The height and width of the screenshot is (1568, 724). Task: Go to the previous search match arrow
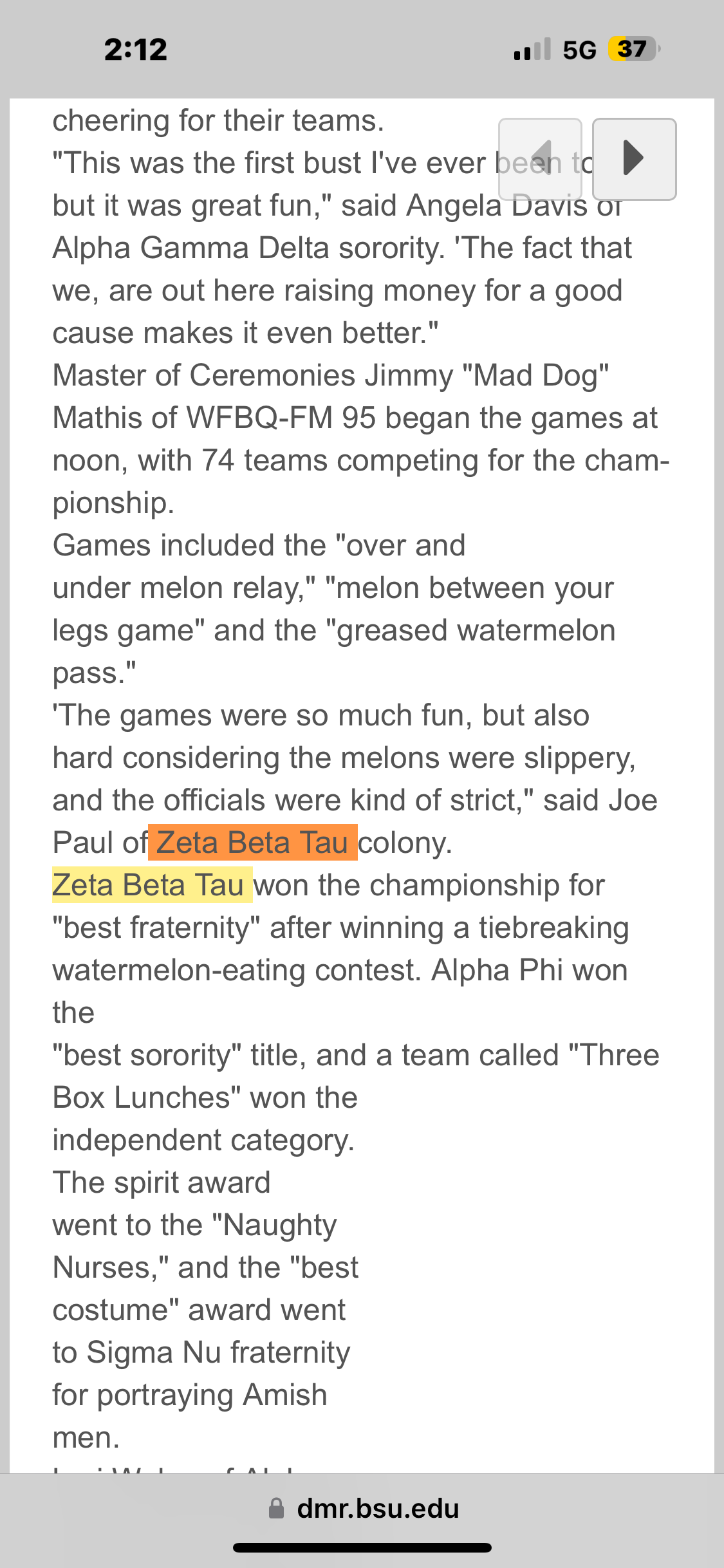click(540, 159)
